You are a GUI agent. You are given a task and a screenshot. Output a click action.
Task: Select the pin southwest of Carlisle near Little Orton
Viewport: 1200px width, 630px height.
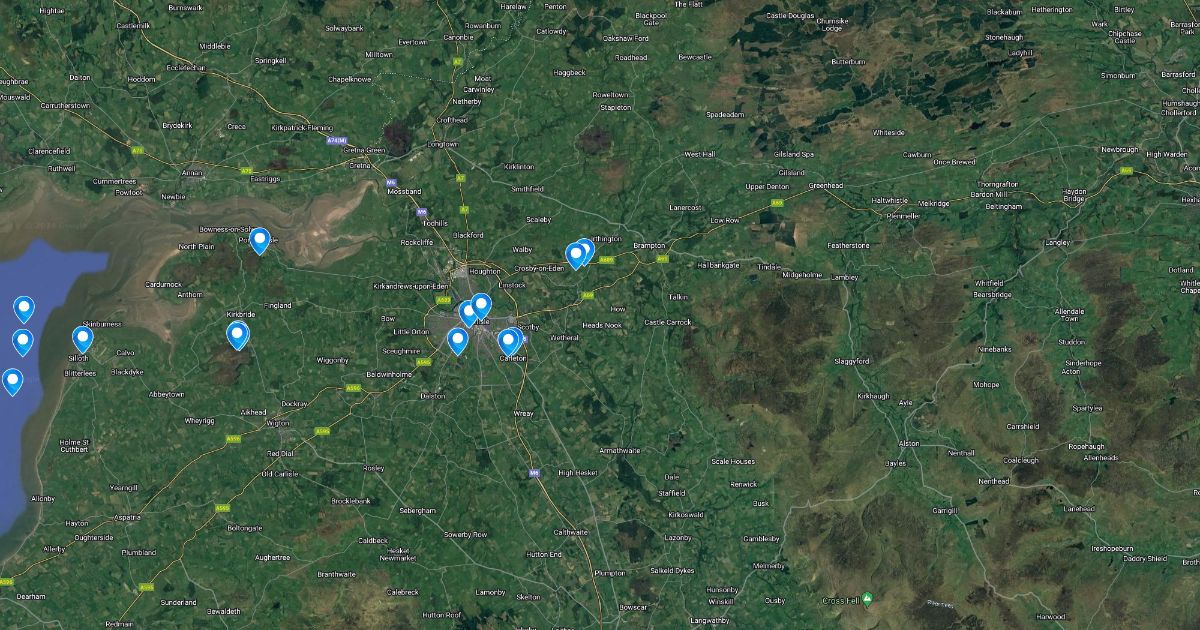(x=458, y=340)
